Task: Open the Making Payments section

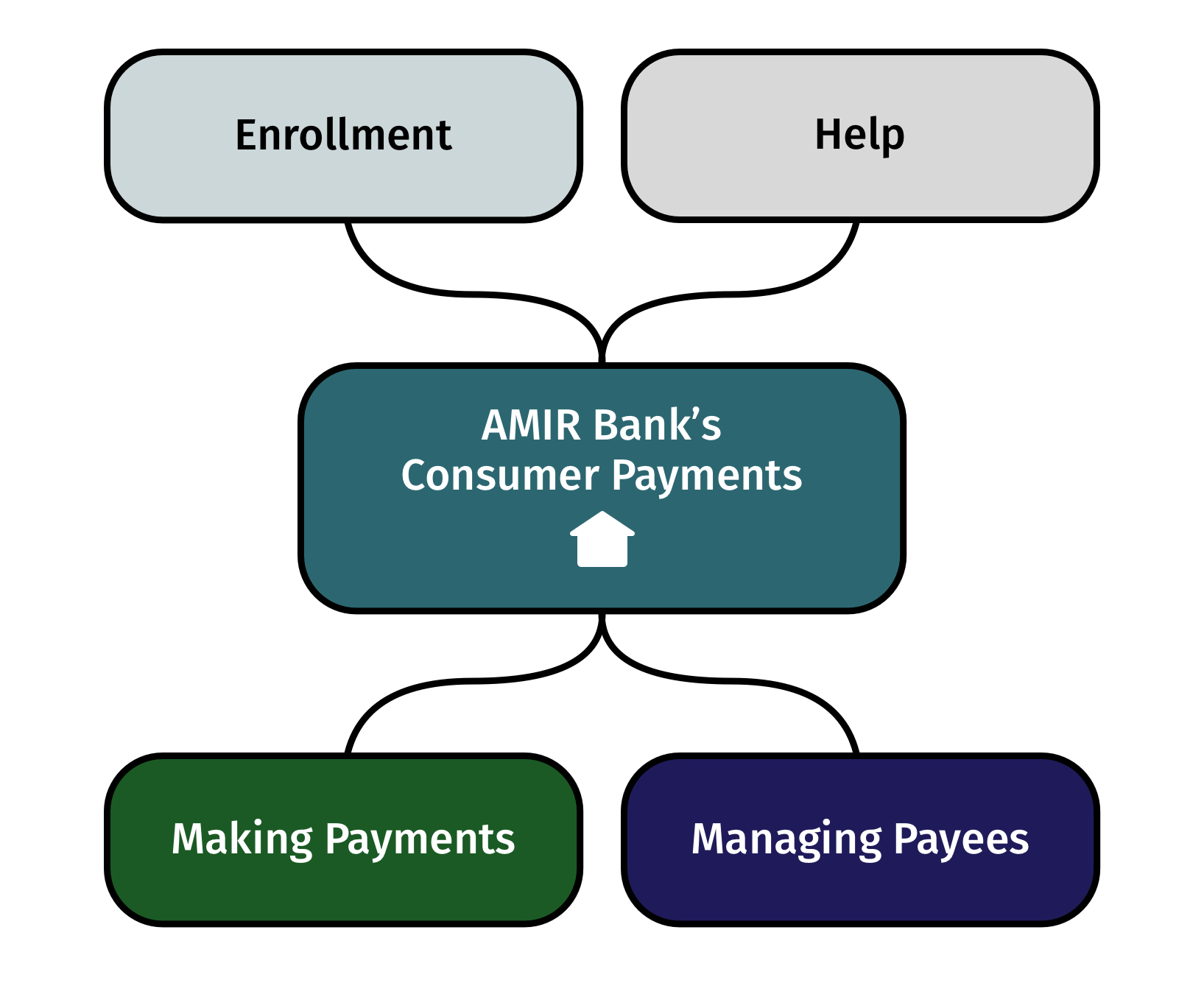Action: (x=343, y=839)
